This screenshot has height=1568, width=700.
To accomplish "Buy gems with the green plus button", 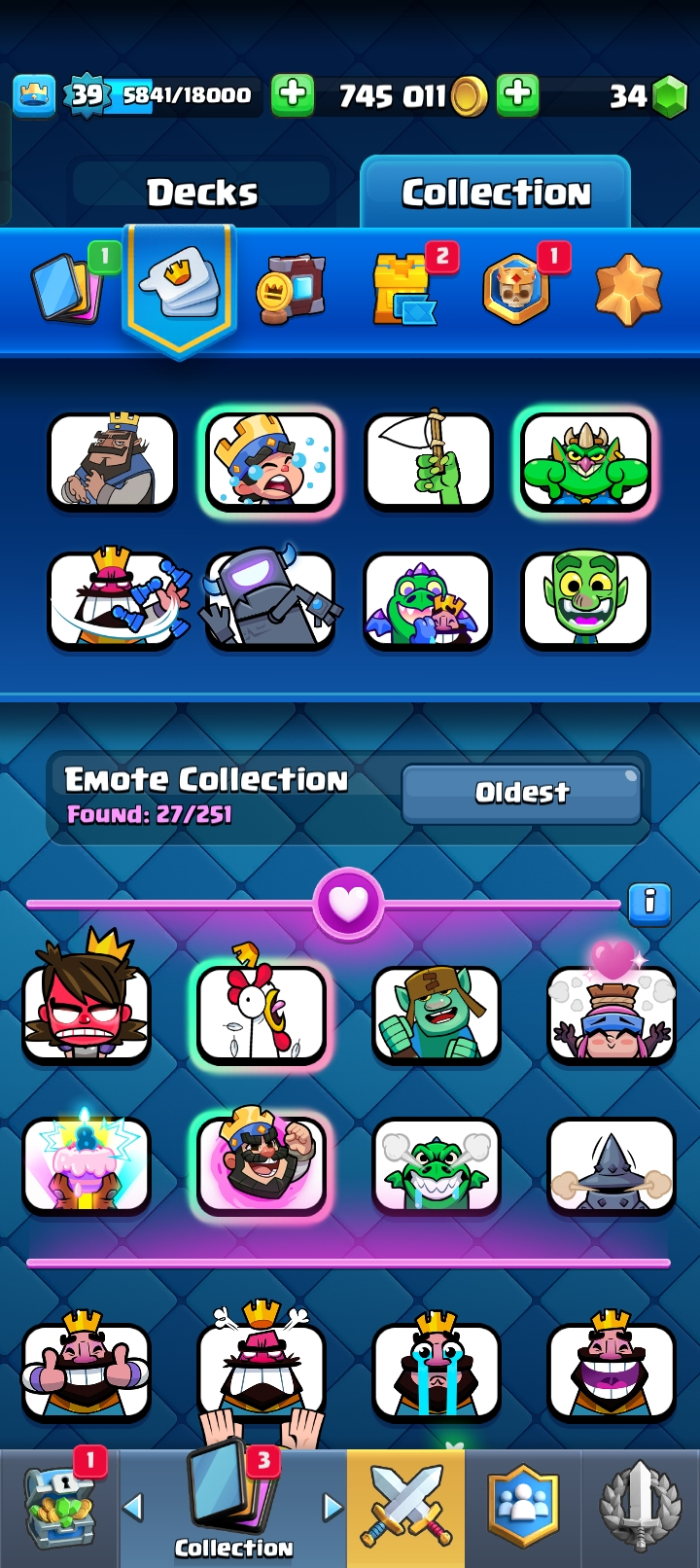I will pyautogui.click(x=518, y=95).
